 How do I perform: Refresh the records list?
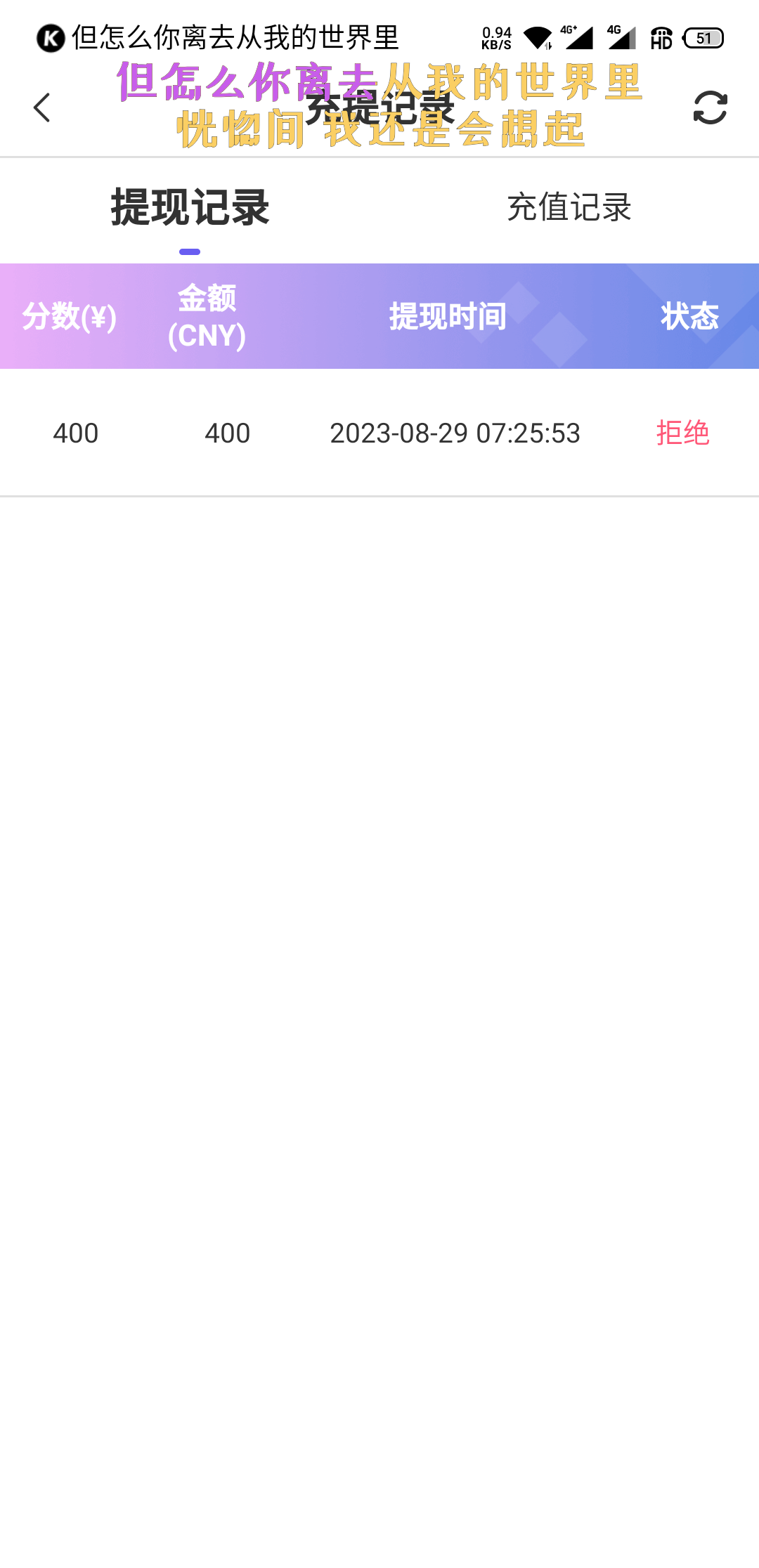[x=710, y=107]
